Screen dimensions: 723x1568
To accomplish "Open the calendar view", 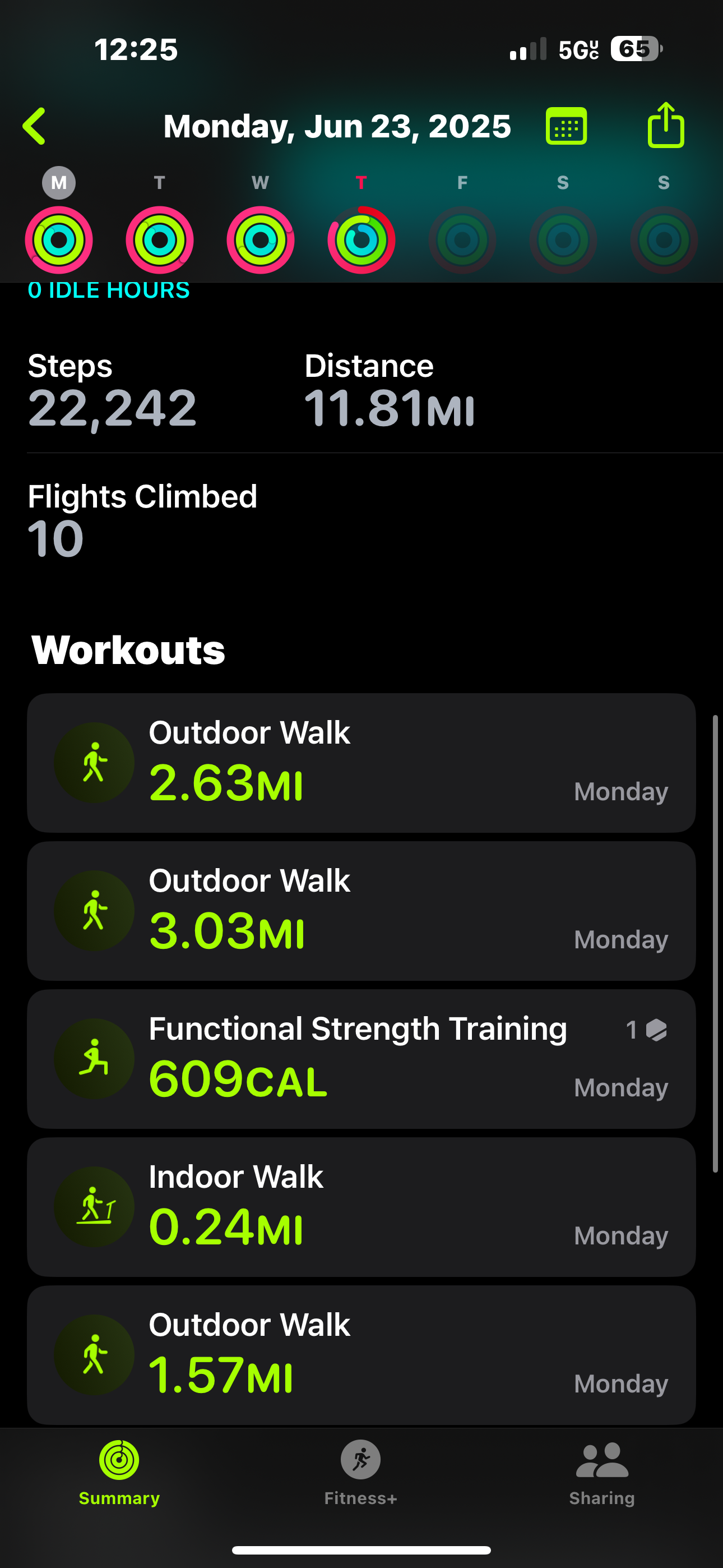I will coord(566,126).
